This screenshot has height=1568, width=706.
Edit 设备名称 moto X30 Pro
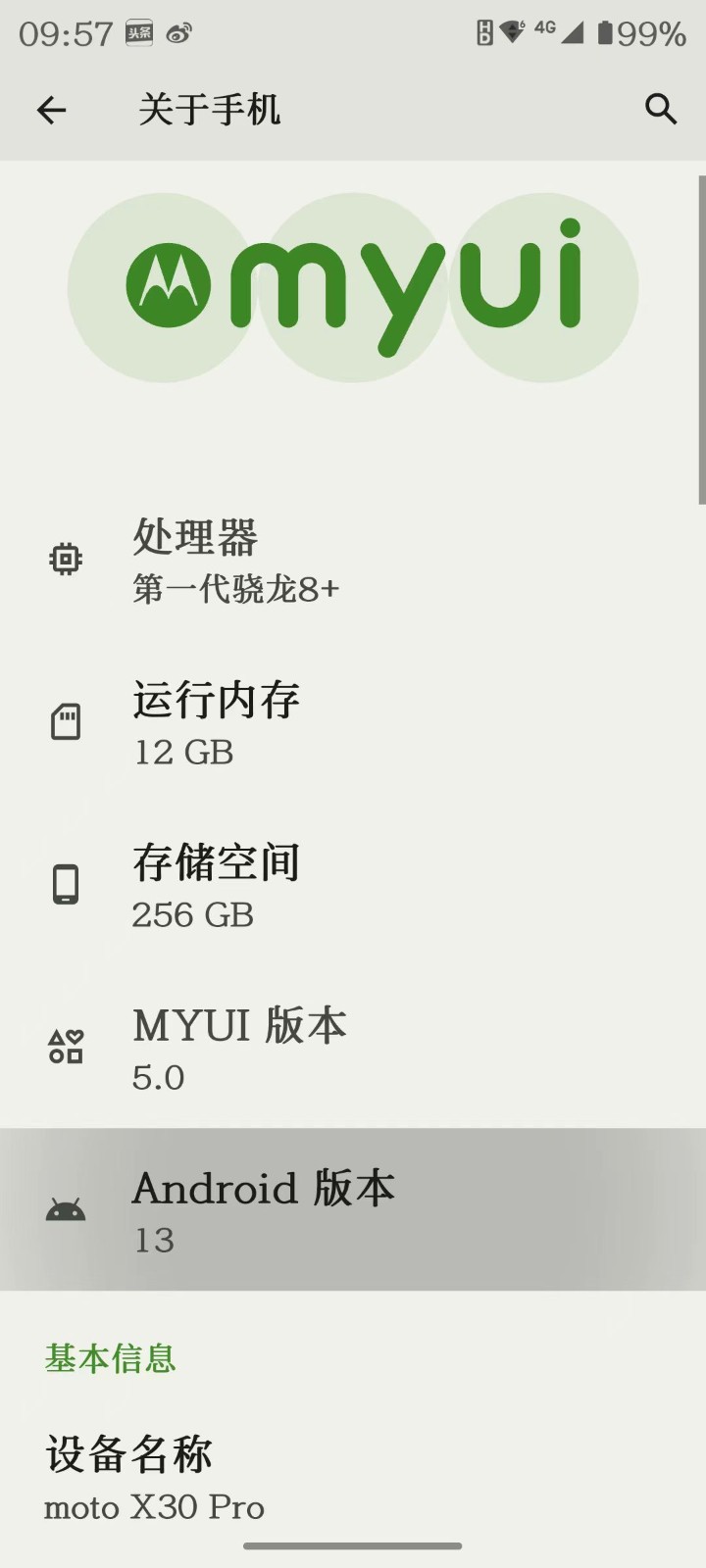coord(353,1478)
